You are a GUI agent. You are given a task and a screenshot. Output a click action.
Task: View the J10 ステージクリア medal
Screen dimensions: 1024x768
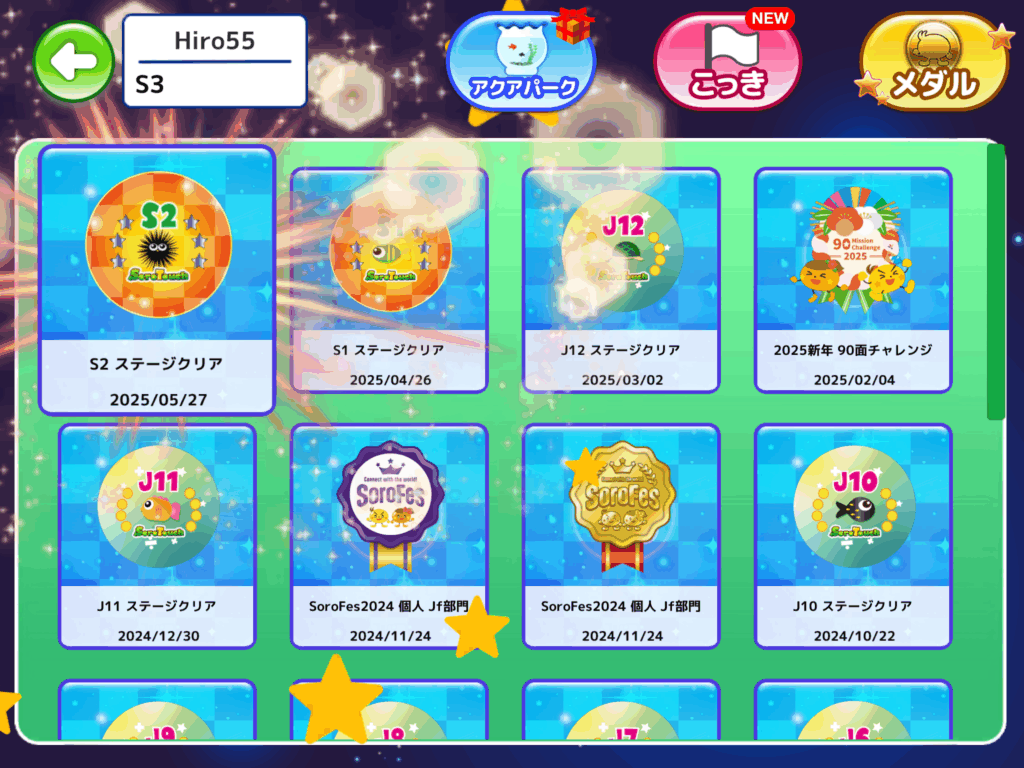tap(853, 536)
